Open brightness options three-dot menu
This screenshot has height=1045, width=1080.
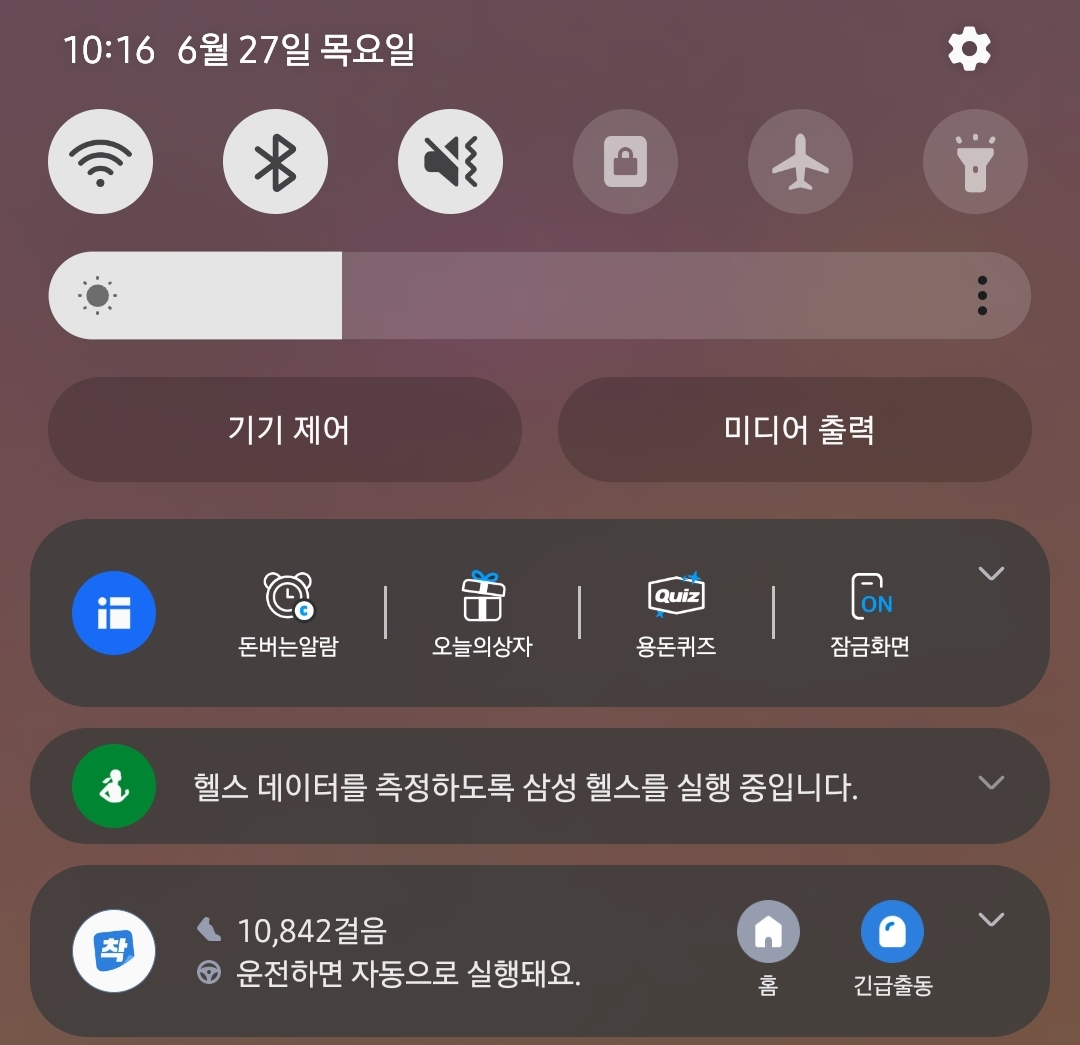pyautogui.click(x=982, y=296)
